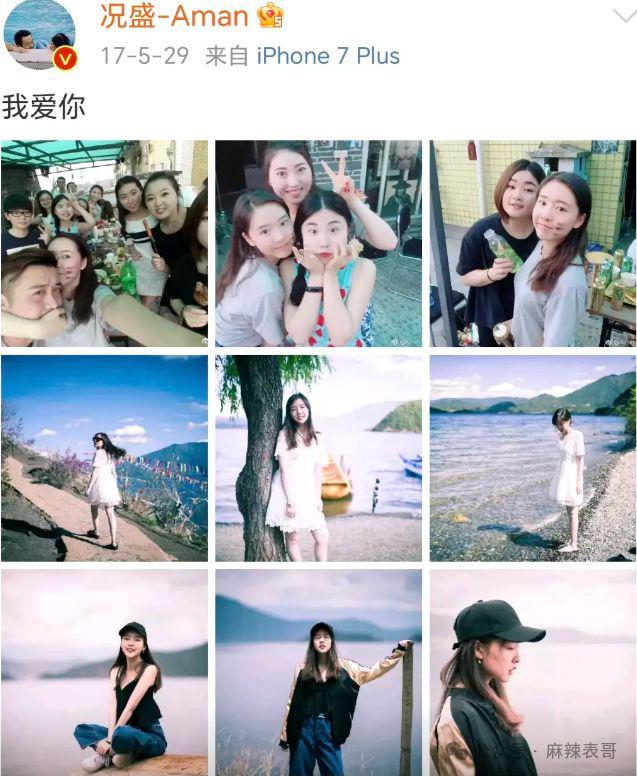Screen dimensions: 637x776
Task: Expand the post options chevron
Action: point(622,16)
